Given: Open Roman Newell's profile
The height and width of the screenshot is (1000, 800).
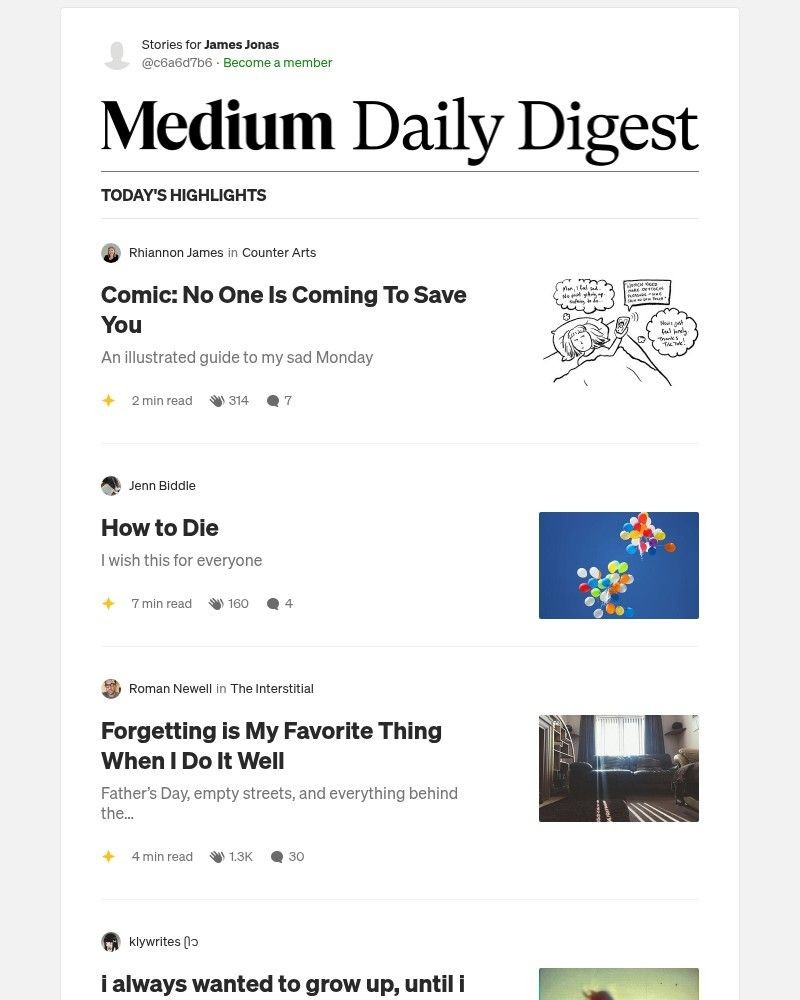Looking at the screenshot, I should (170, 689).
